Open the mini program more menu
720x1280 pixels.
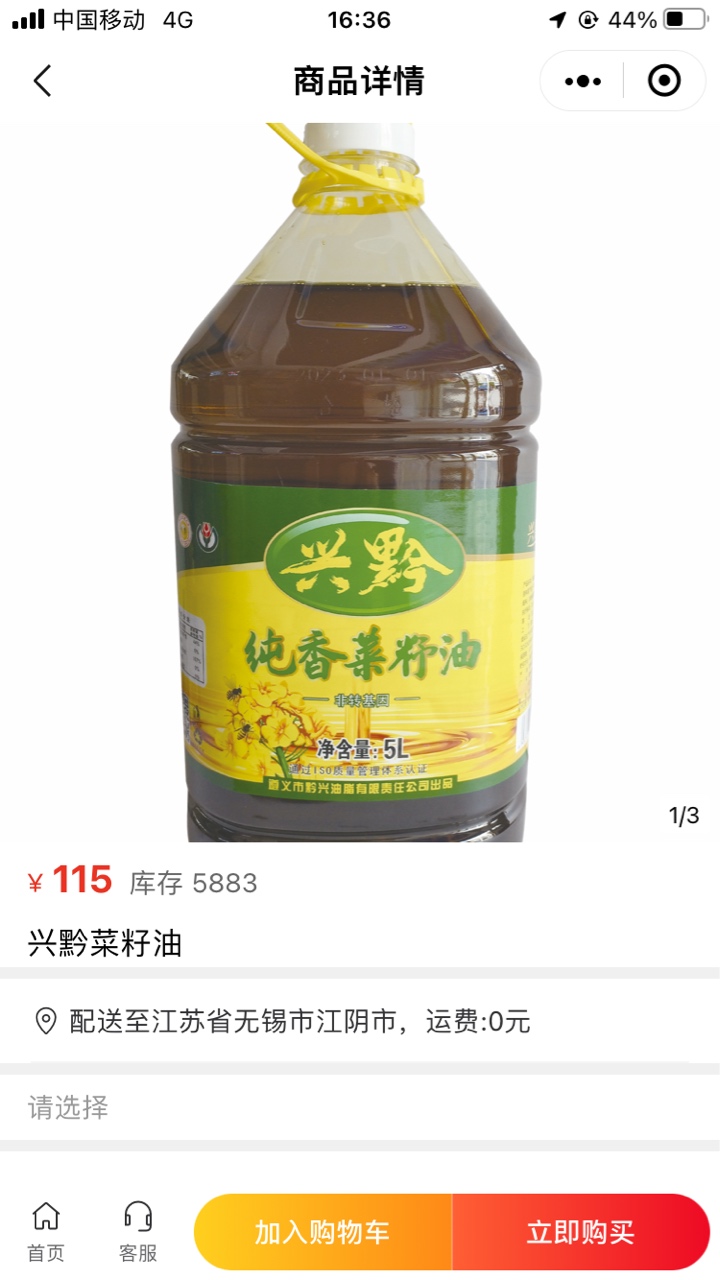pyautogui.click(x=583, y=81)
